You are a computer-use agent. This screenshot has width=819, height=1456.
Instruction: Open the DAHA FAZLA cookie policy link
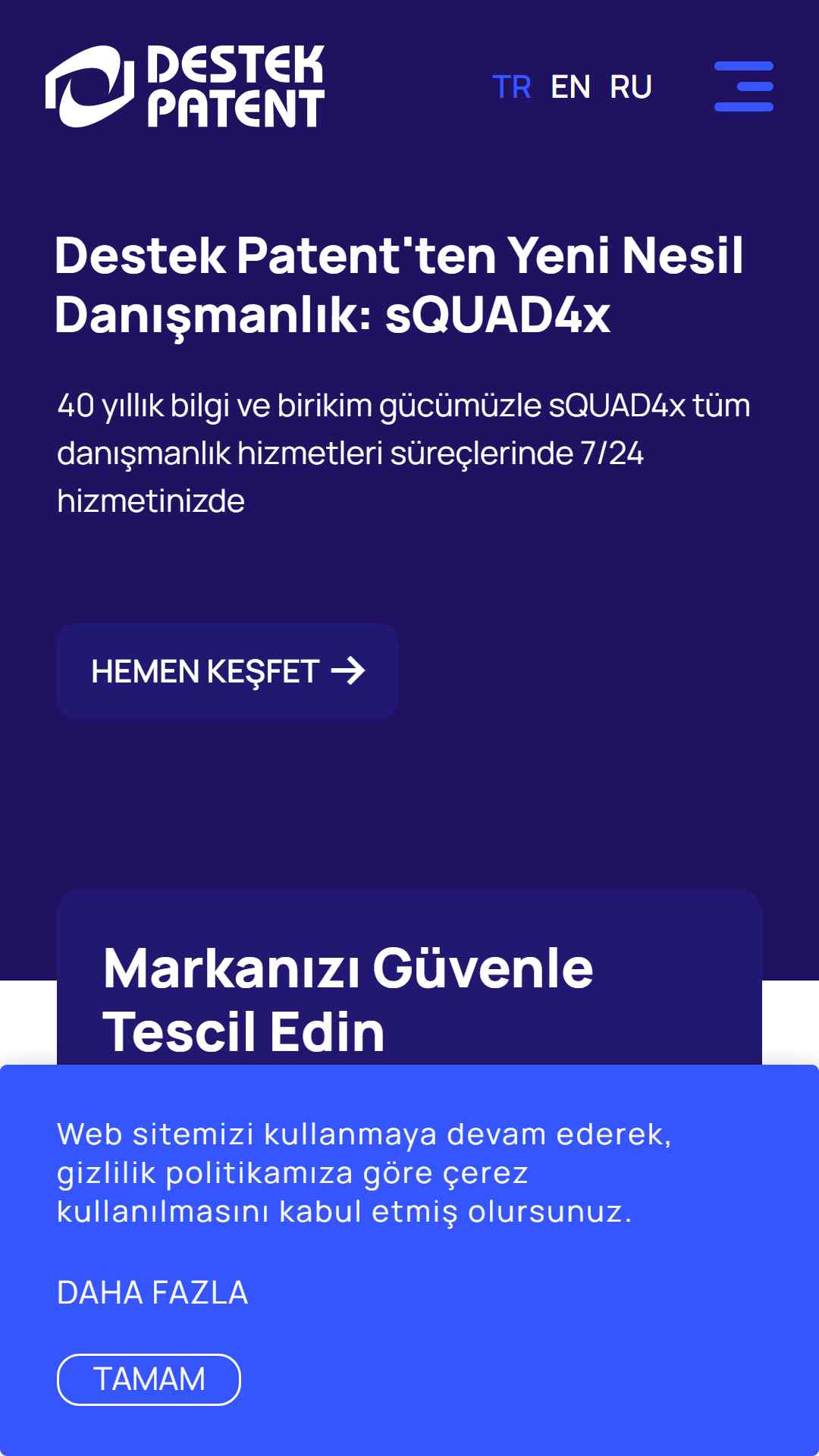coord(152,1293)
